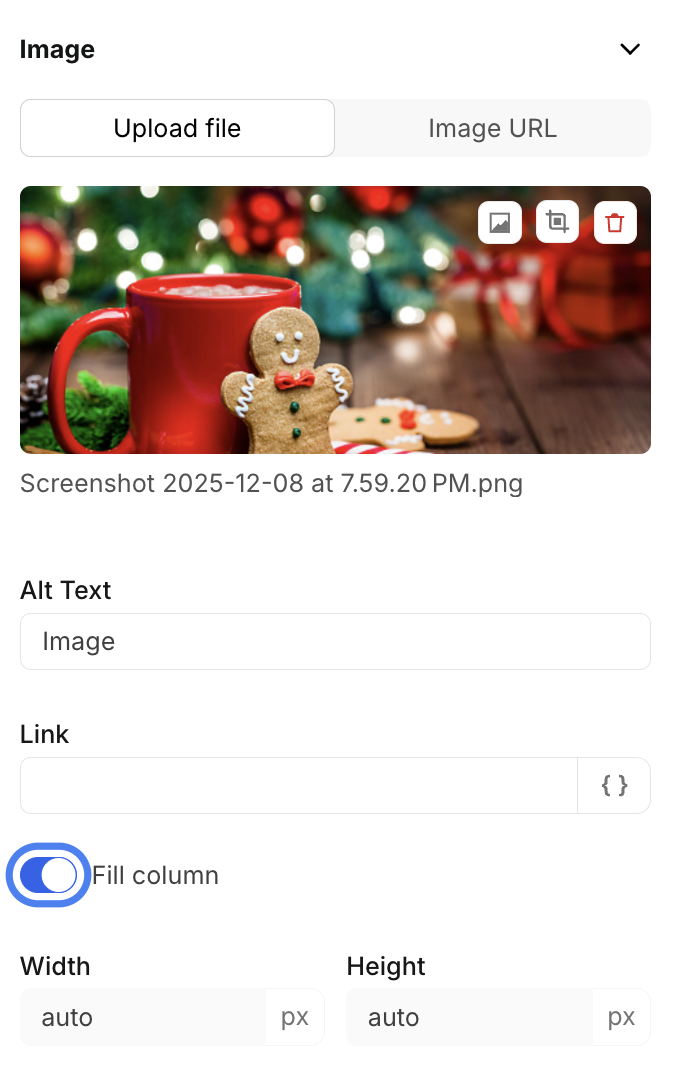The image size is (680, 1090).
Task: Switch to the Image URL tab
Action: 492,128
